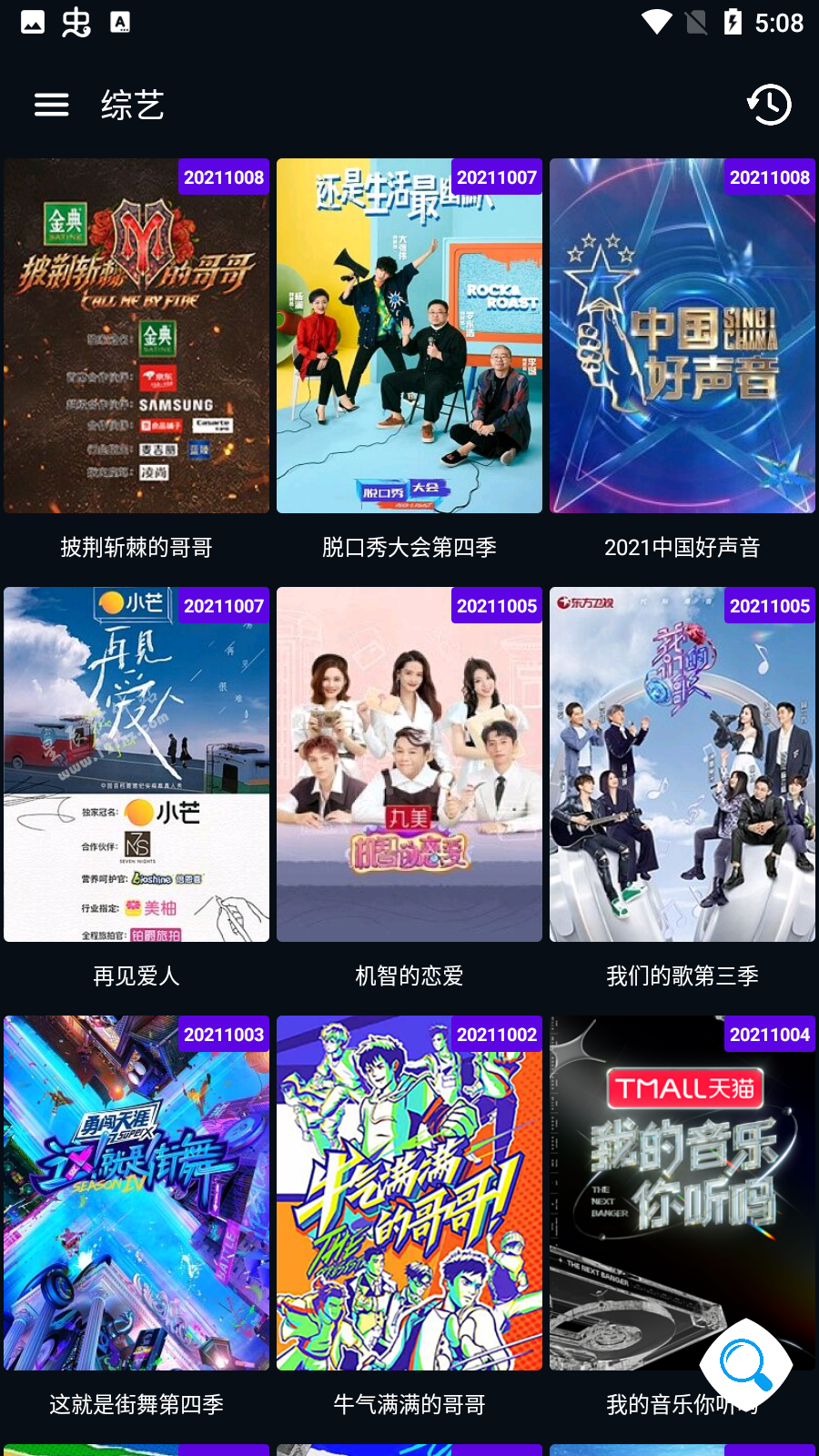Tap the floating search button
The width and height of the screenshot is (819, 1456).
[746, 1365]
